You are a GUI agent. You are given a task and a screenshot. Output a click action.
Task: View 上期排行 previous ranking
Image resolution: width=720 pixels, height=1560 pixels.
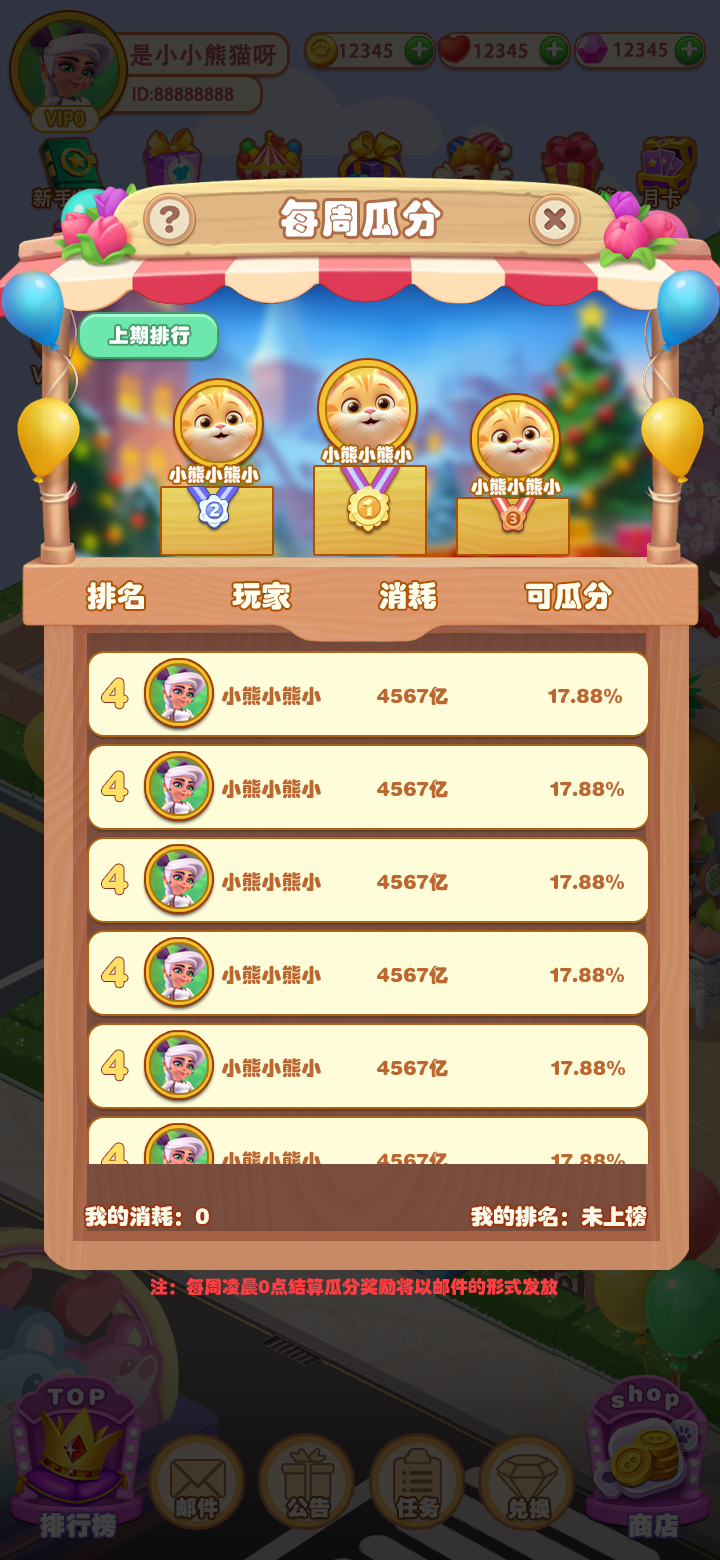point(149,336)
